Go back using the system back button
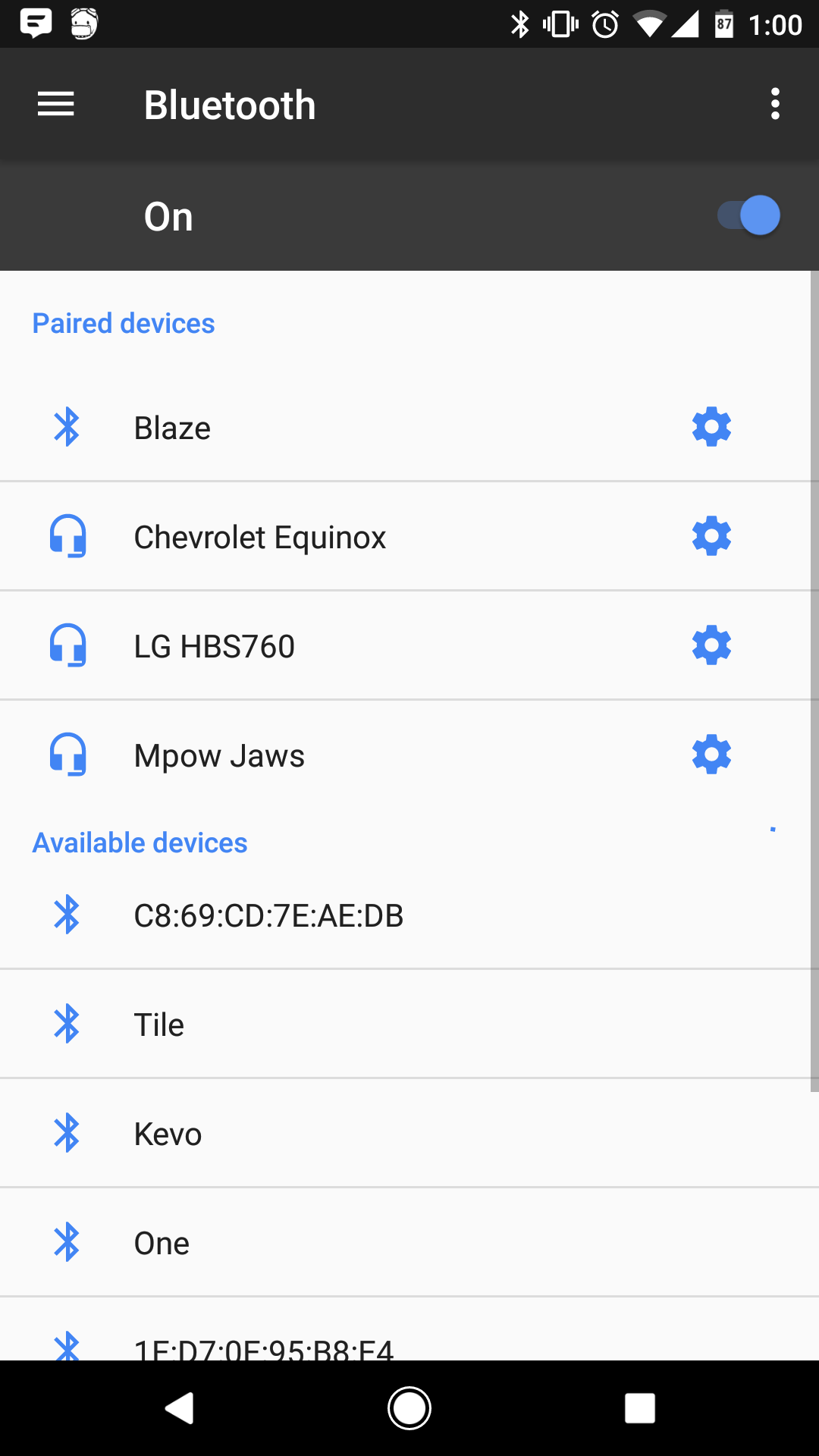This screenshot has height=1456, width=819. [x=180, y=1408]
